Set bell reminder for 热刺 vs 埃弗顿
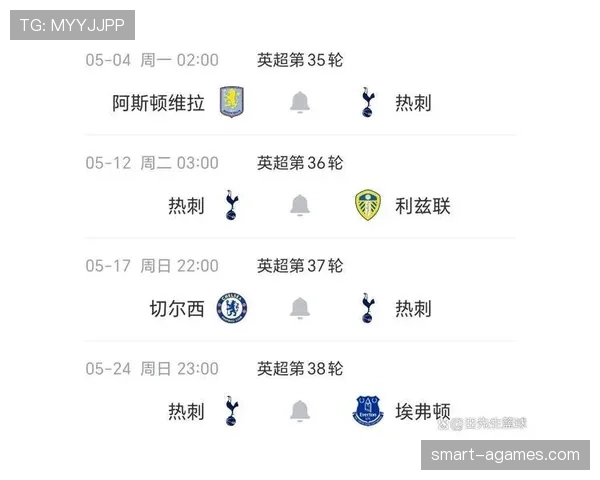Image resolution: width=600 pixels, height=480 pixels. (x=299, y=410)
